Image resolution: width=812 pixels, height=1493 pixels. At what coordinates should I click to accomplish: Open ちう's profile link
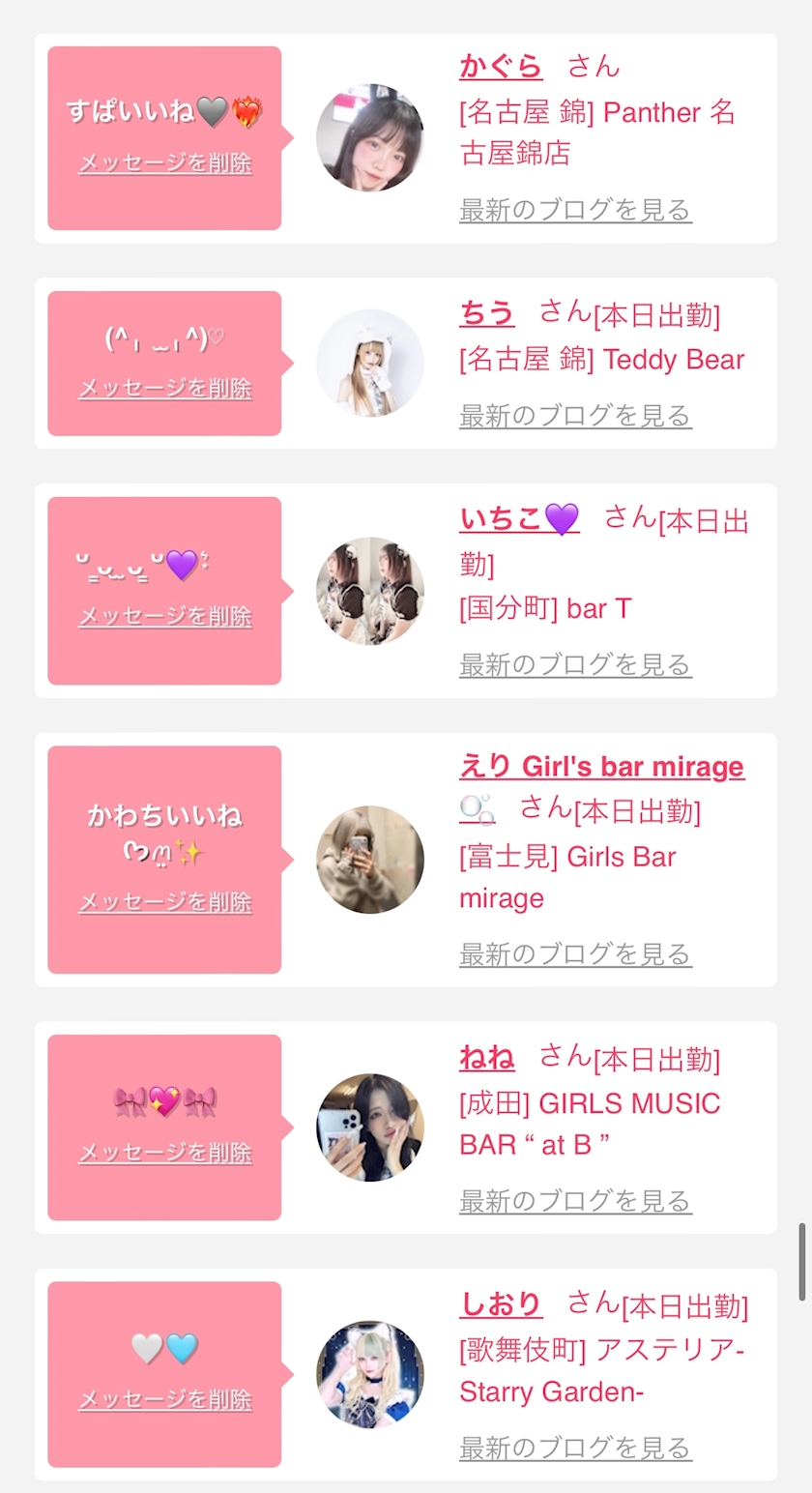487,311
